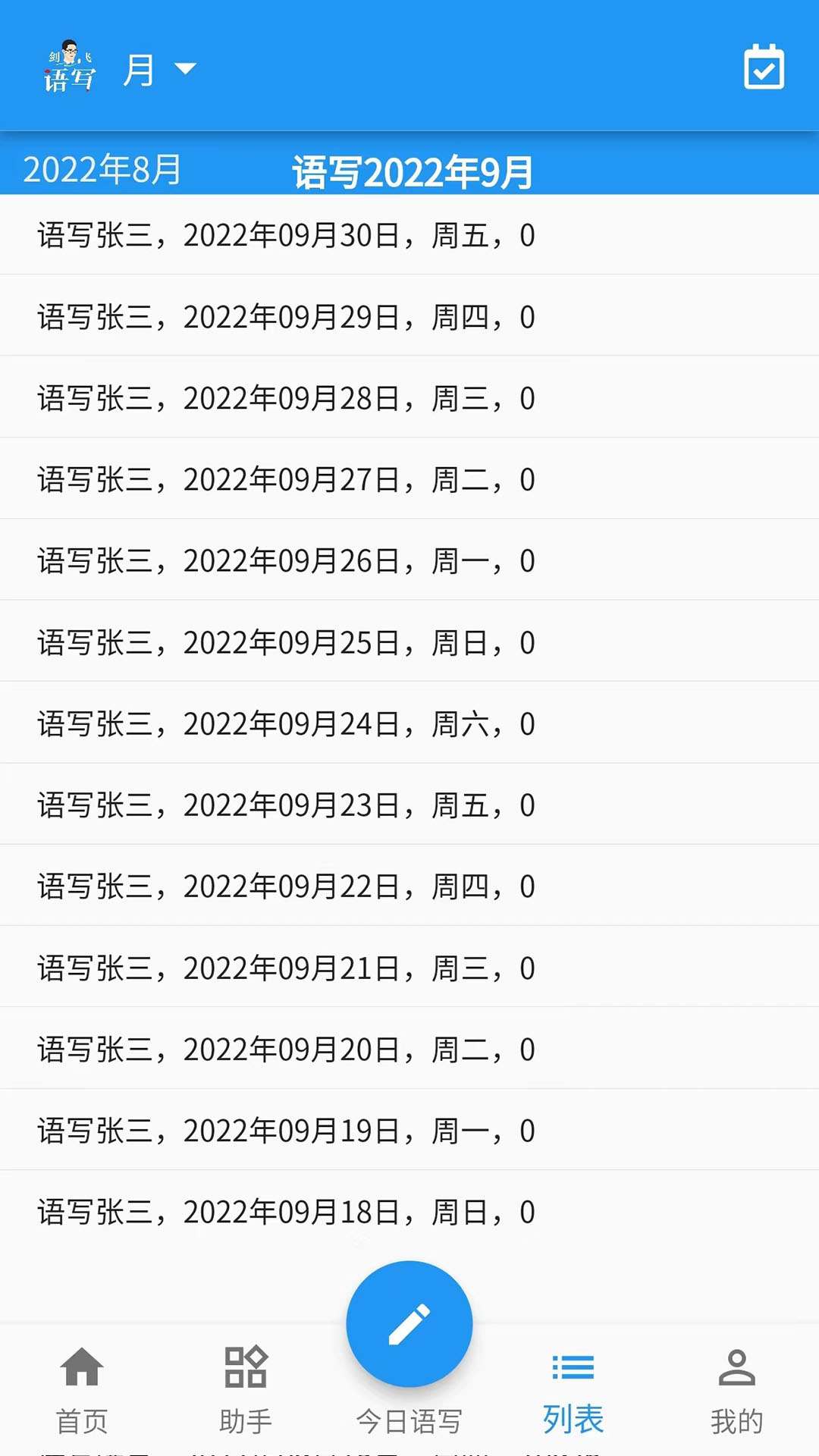Expand the dropdown arrow next to 月
This screenshot has width=819, height=1456.
(x=184, y=71)
